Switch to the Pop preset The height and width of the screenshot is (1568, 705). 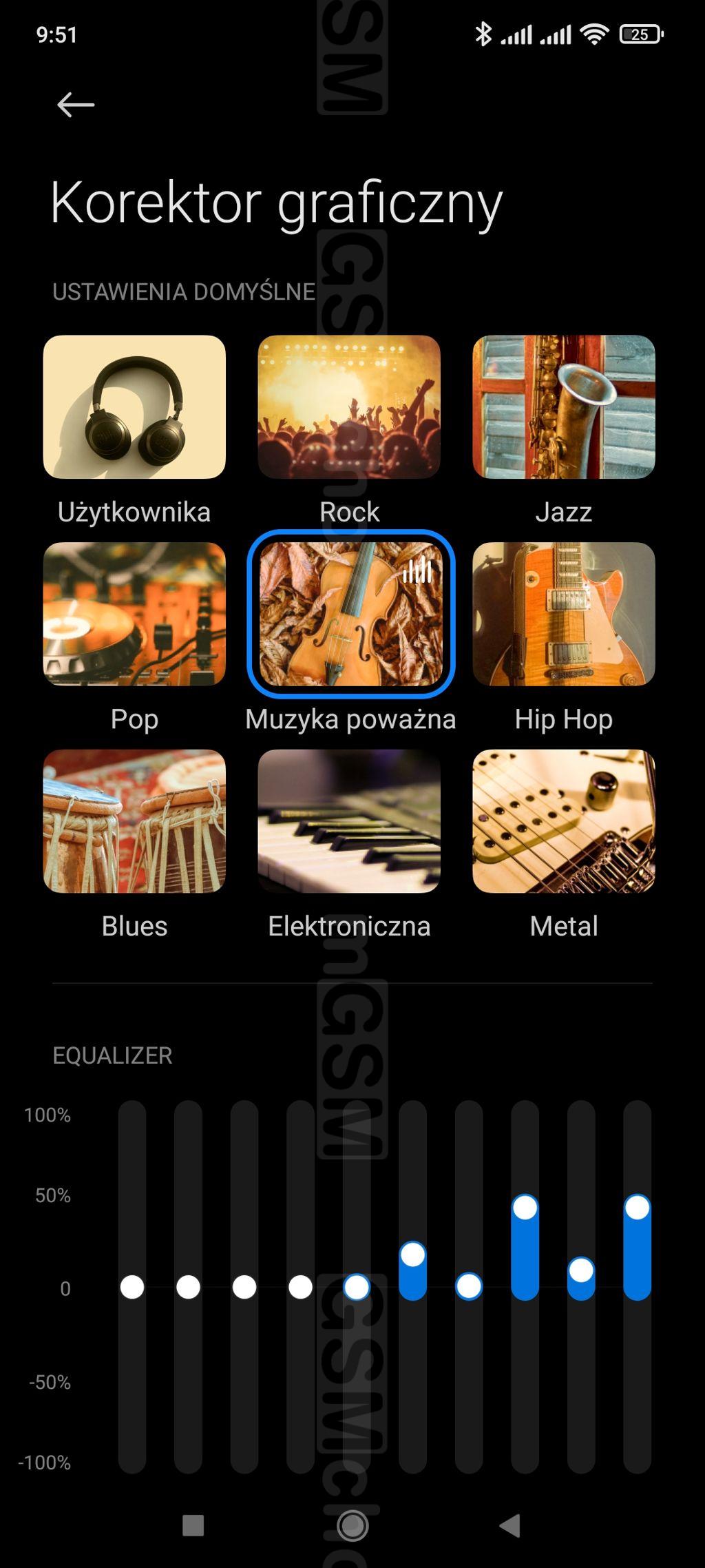click(134, 614)
